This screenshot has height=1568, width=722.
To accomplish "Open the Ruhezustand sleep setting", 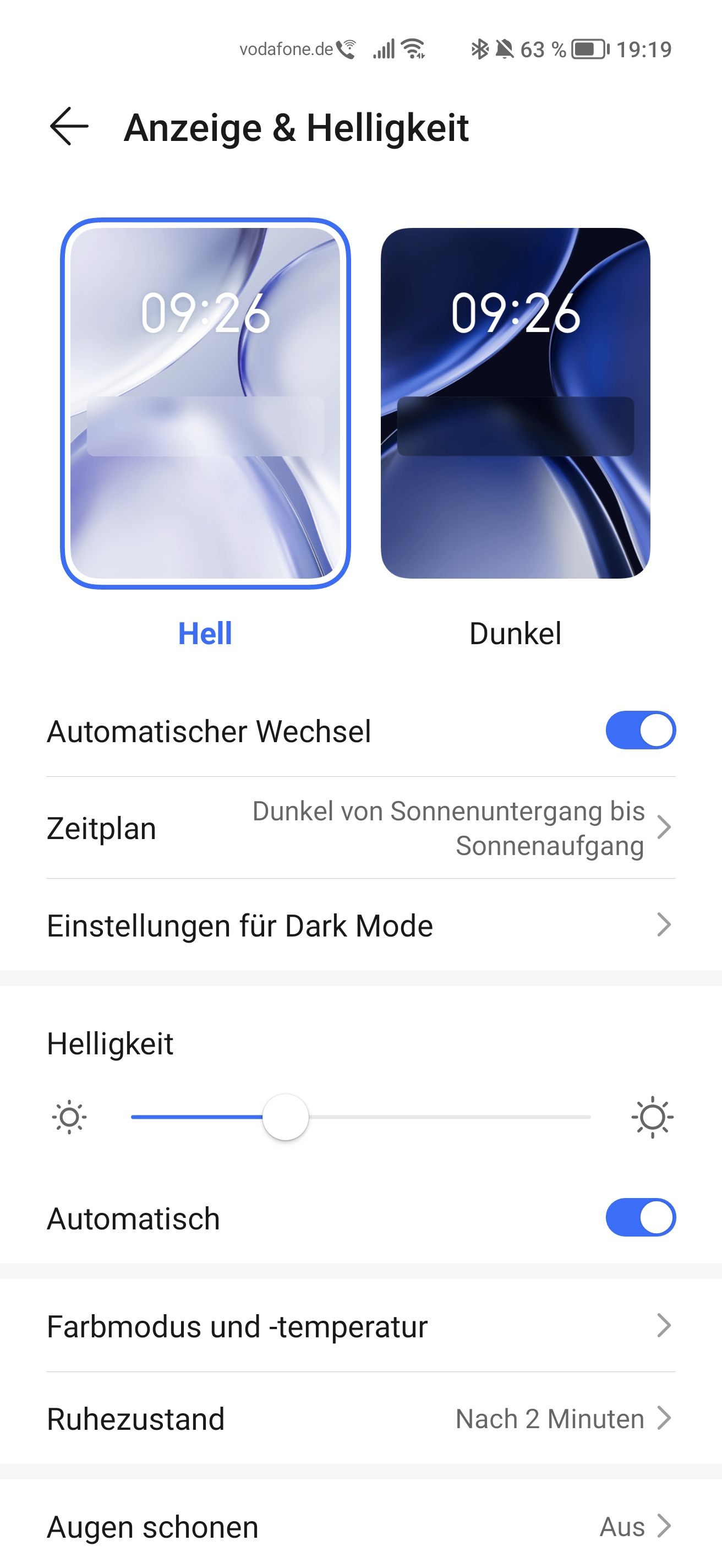I will tap(360, 1418).
